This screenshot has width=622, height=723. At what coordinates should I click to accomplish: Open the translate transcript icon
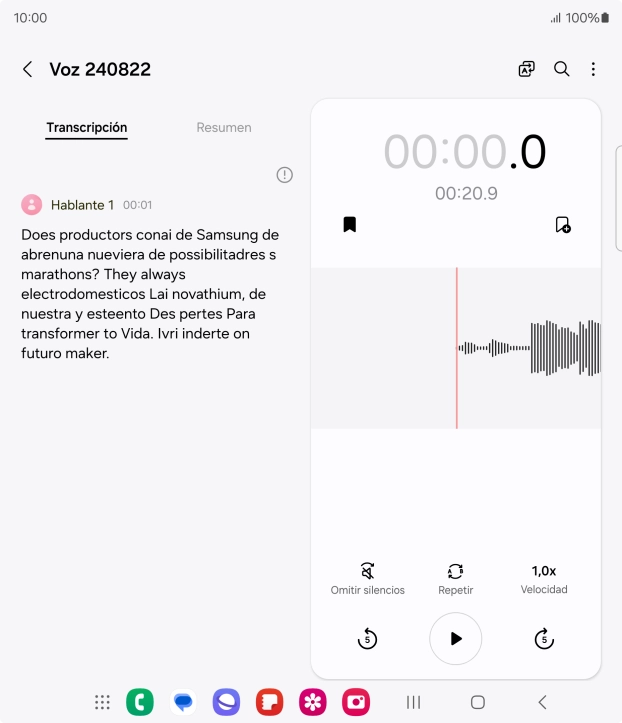point(526,69)
